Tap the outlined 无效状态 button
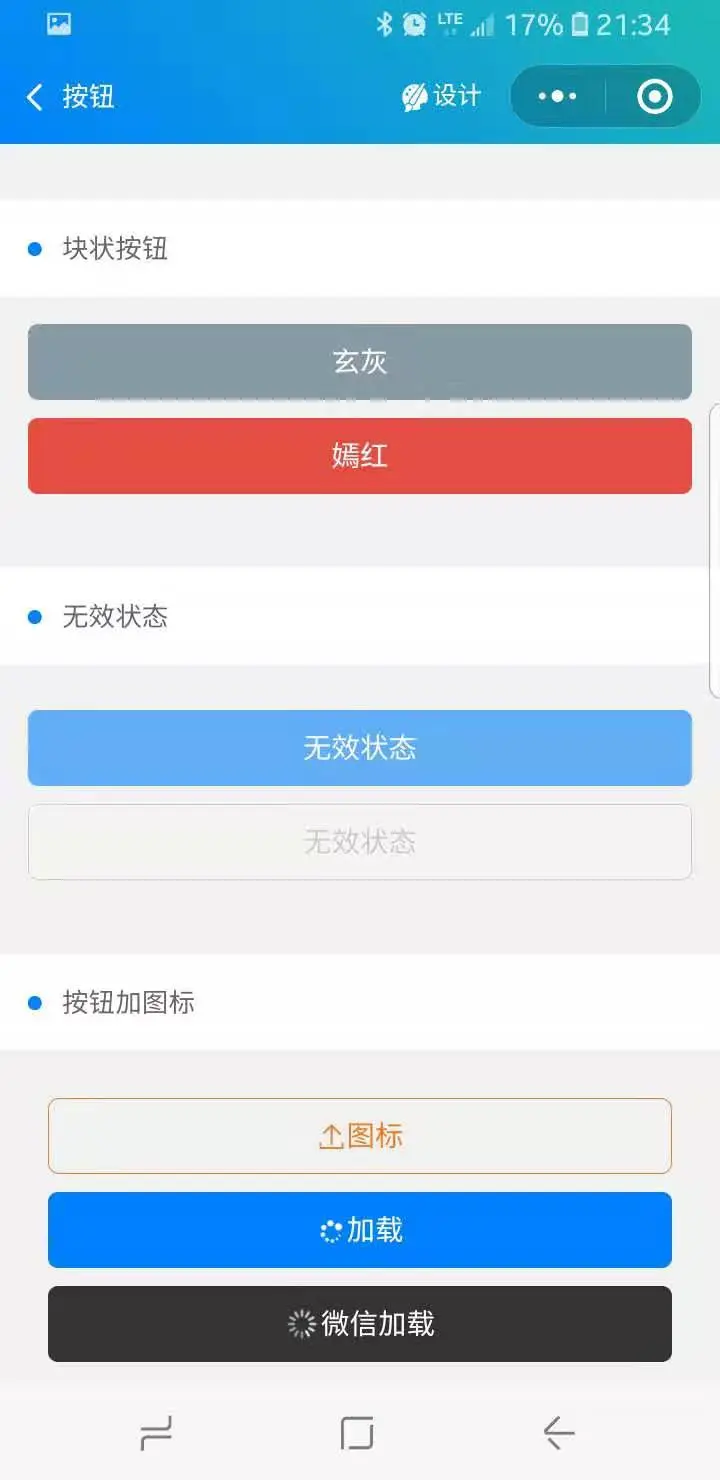Viewport: 720px width, 1480px height. 360,842
